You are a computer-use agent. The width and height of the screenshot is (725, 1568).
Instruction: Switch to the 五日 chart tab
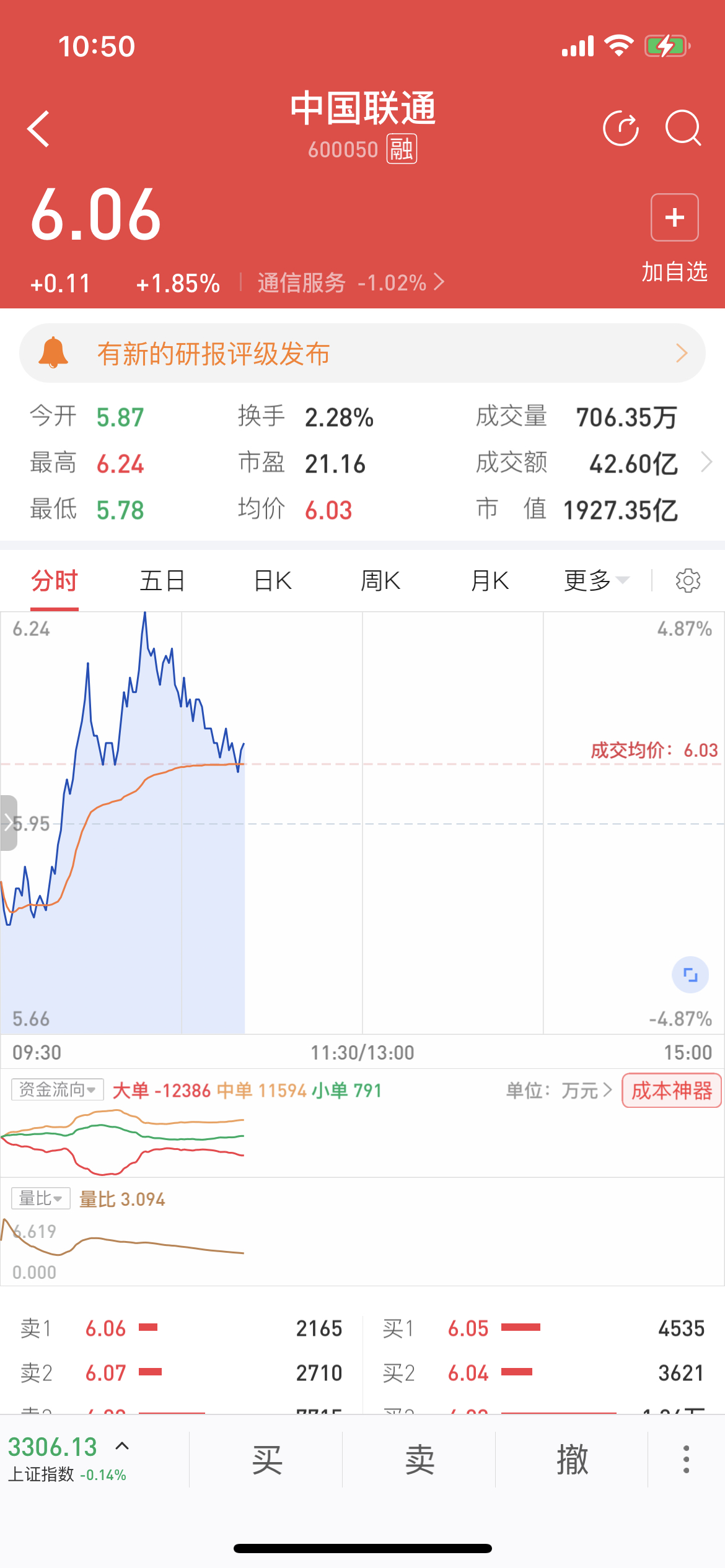162,581
